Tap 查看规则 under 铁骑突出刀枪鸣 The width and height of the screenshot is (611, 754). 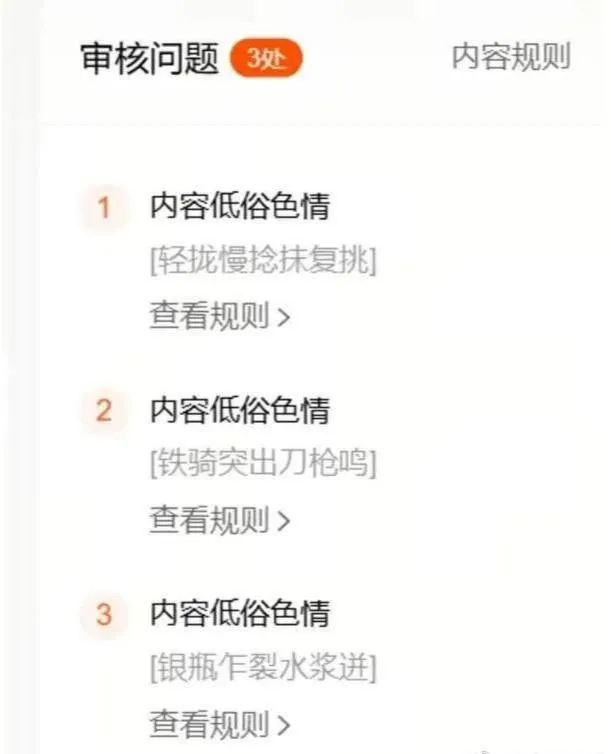219,520
